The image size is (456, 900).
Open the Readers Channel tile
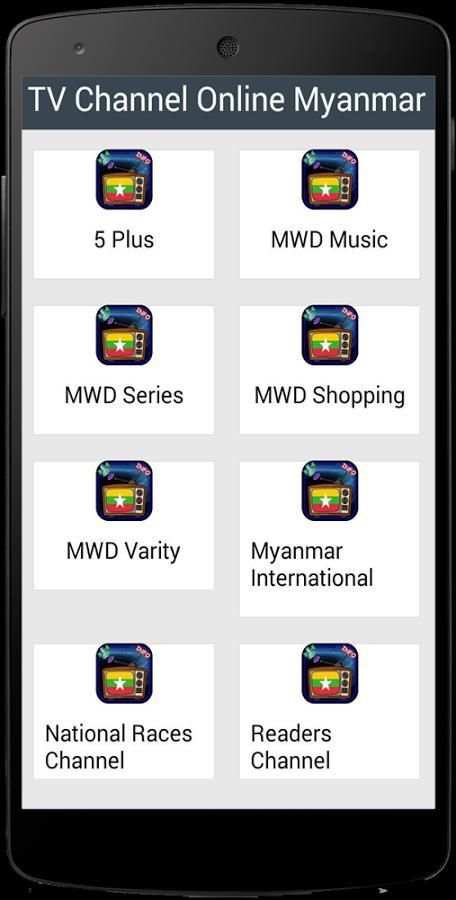pyautogui.click(x=329, y=711)
